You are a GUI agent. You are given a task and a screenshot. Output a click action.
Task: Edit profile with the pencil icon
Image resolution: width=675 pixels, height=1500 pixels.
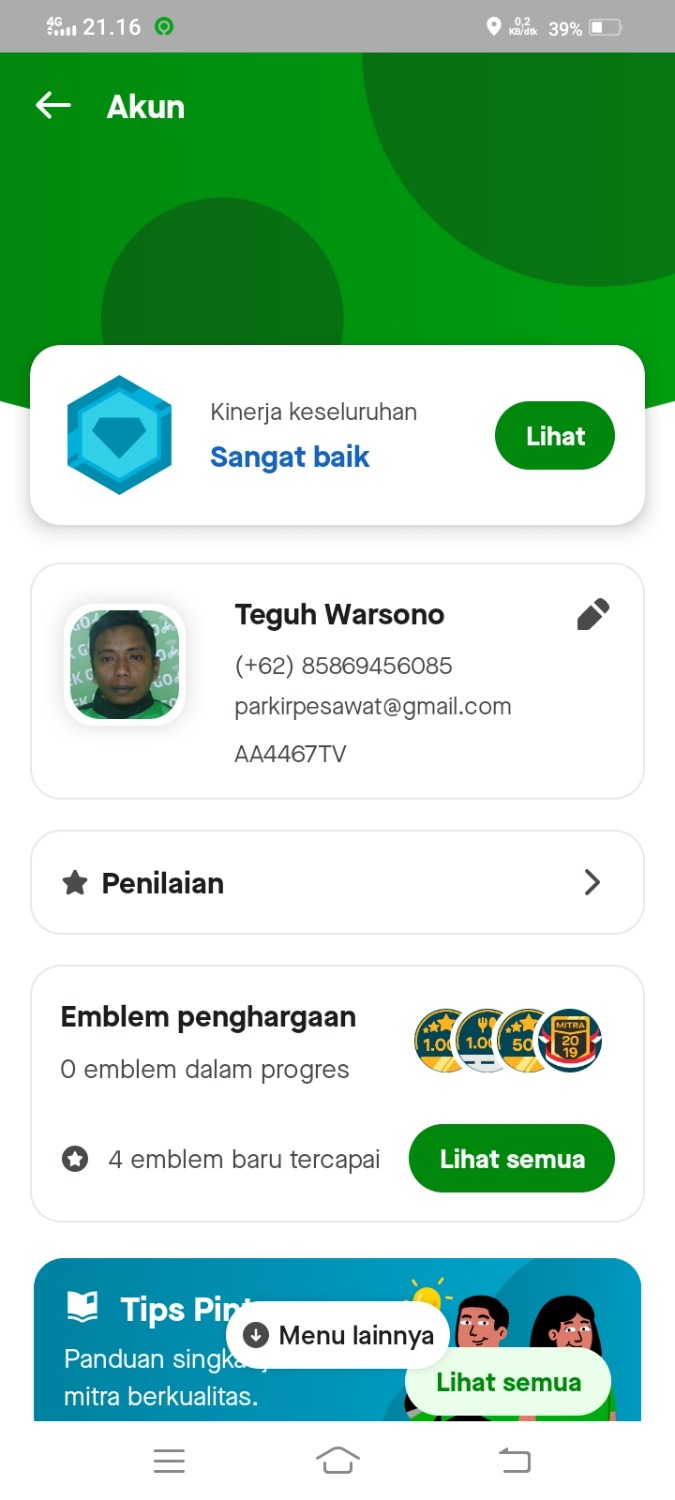(593, 615)
